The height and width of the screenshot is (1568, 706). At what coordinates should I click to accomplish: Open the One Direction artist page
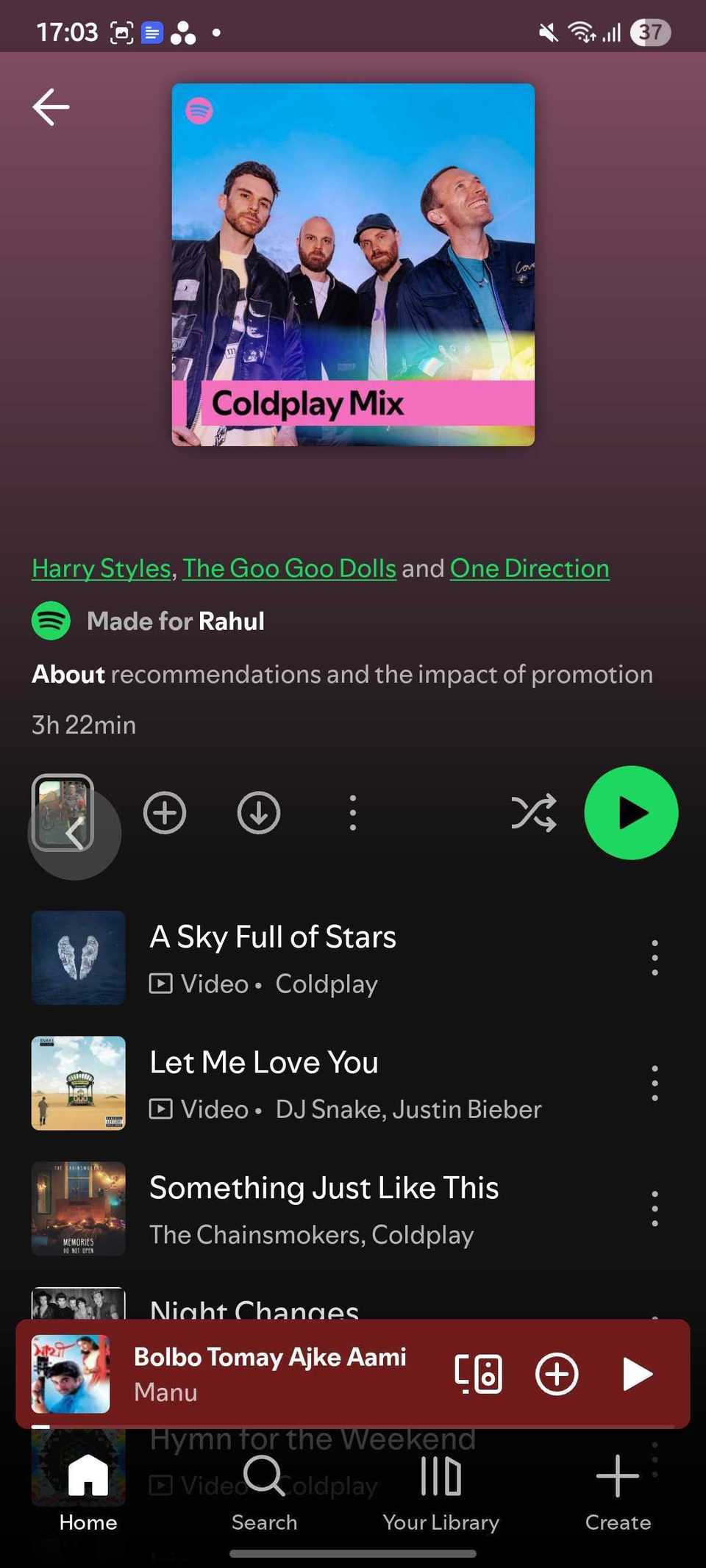(529, 568)
